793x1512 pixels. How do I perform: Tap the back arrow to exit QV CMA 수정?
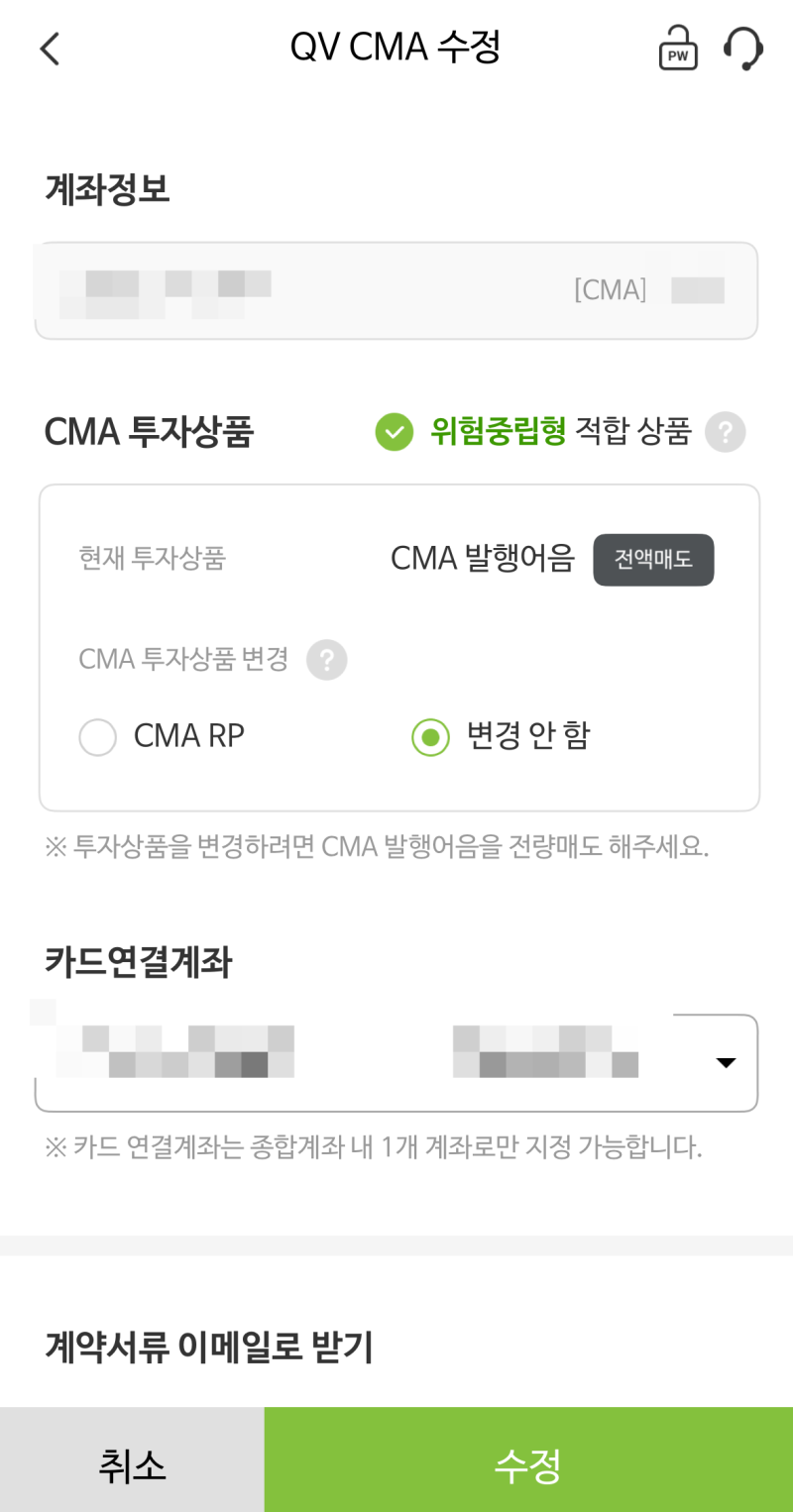(x=50, y=47)
